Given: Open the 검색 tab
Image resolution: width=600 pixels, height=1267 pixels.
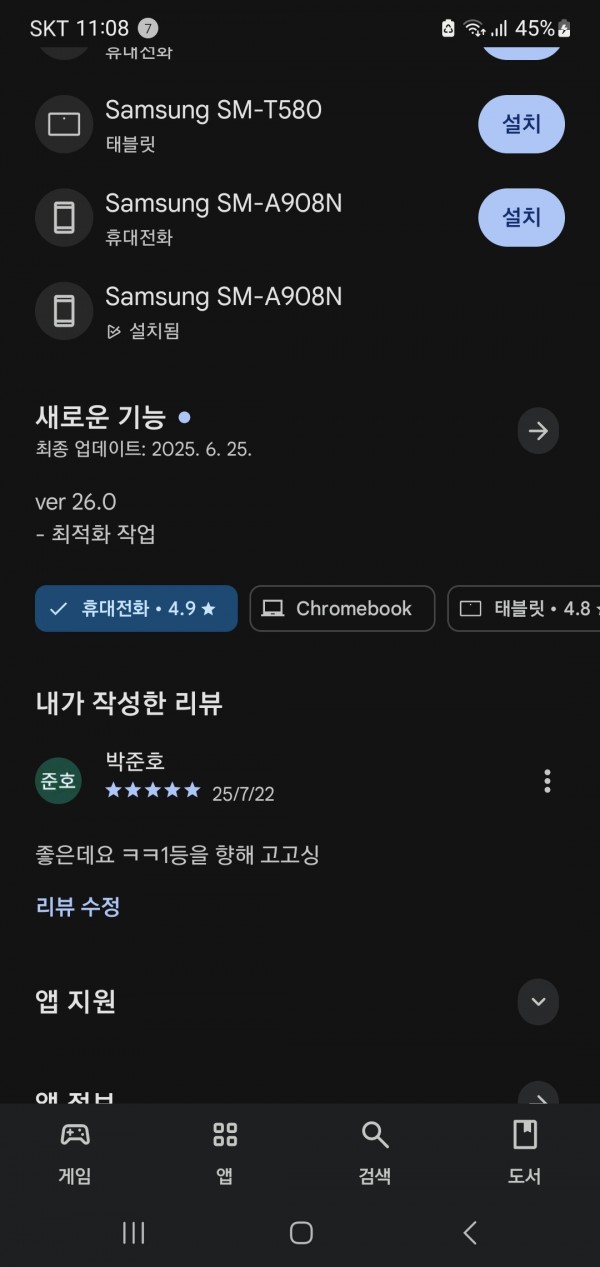Looking at the screenshot, I should coord(375,1152).
